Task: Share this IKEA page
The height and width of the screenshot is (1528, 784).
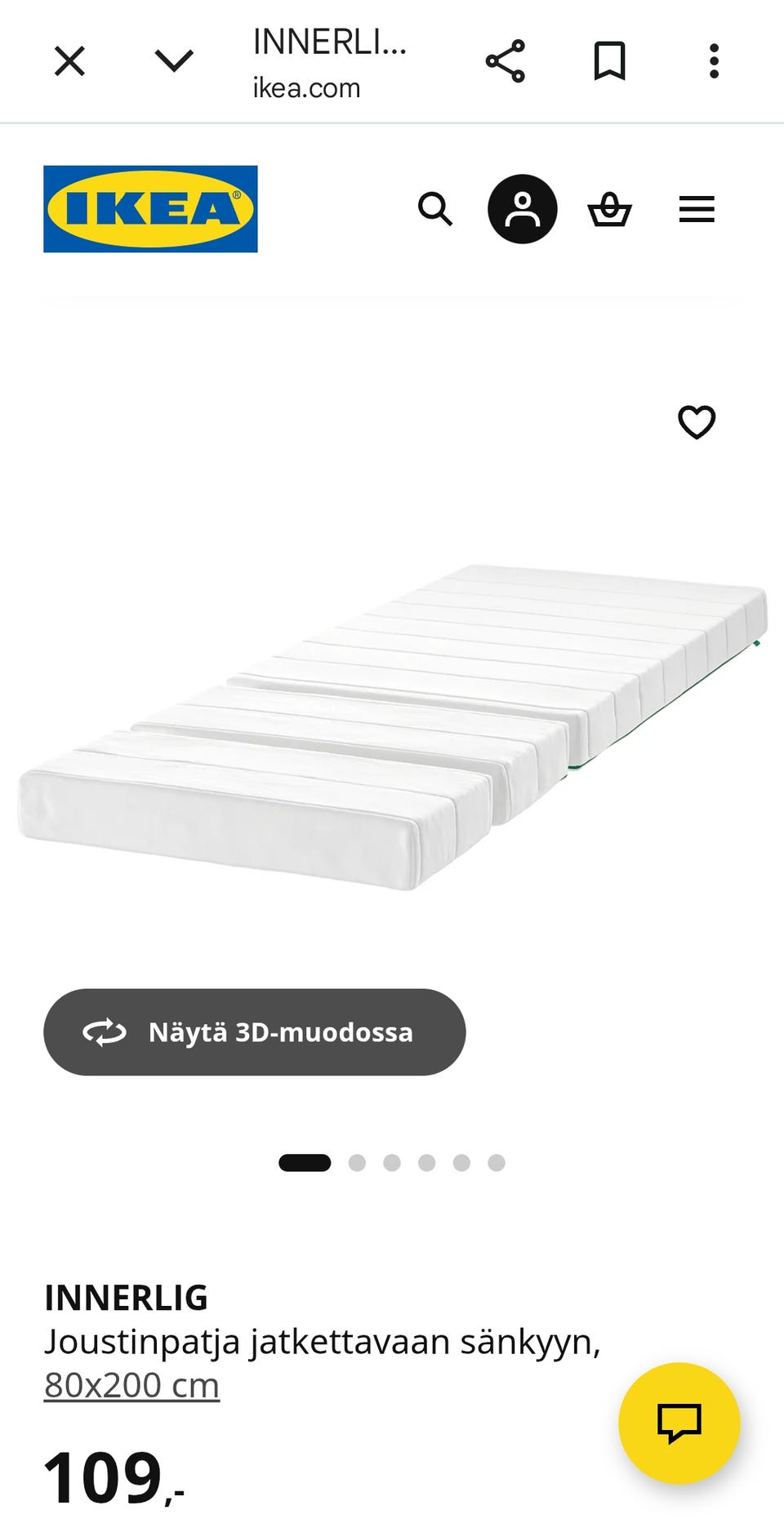Action: [x=506, y=61]
